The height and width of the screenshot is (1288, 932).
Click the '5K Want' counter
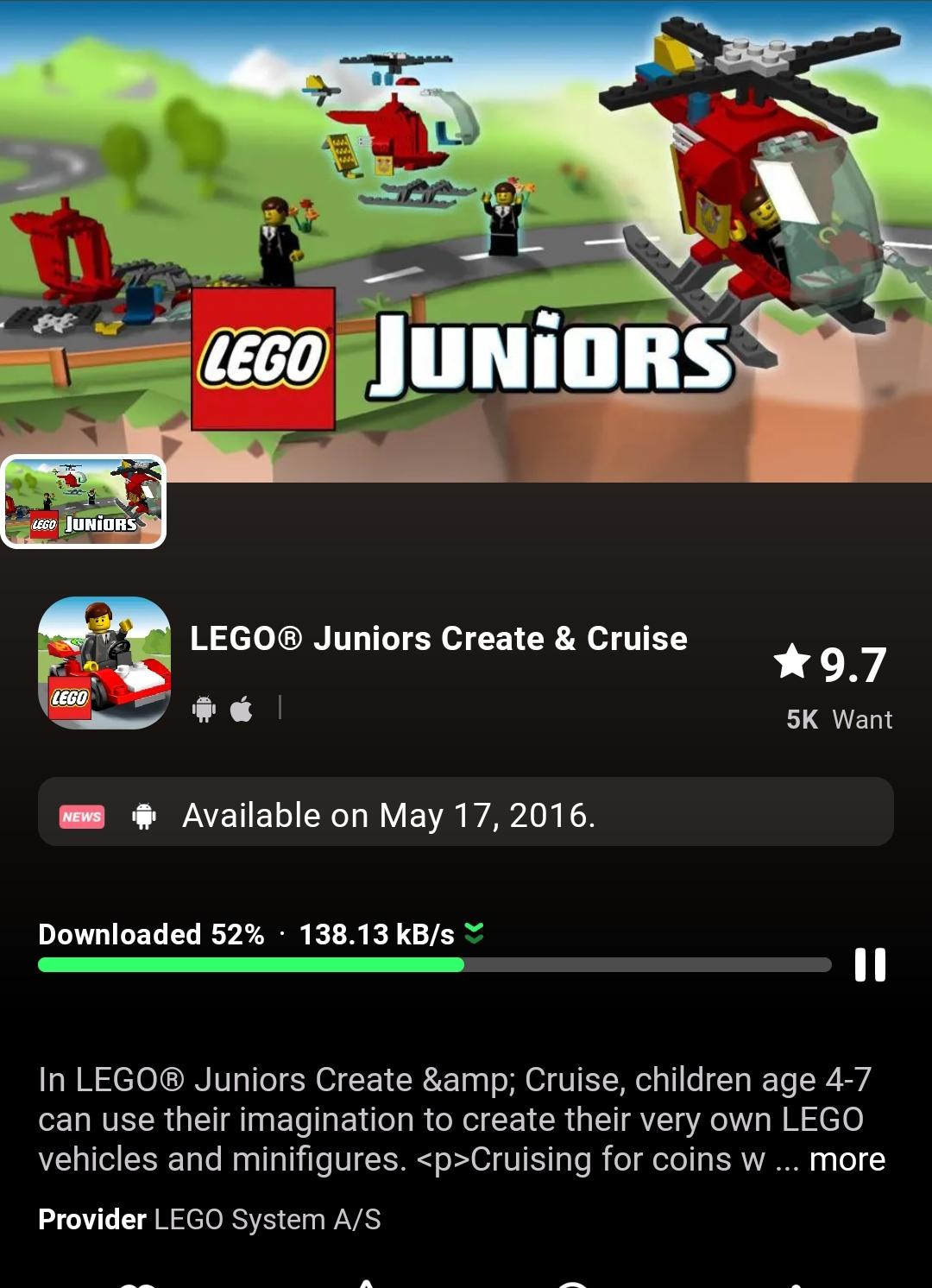click(x=838, y=719)
